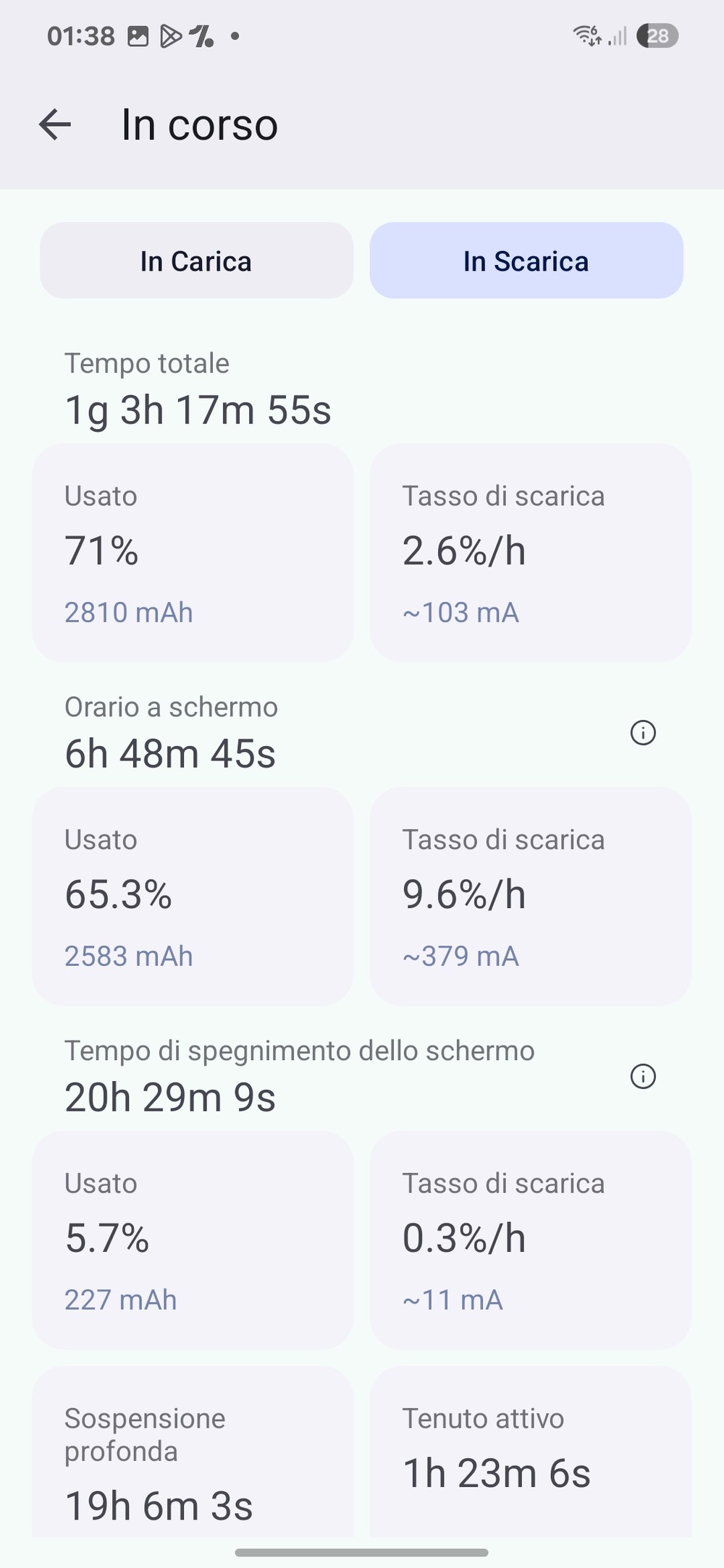
Task: Select the In Scarica tab
Action: [x=526, y=260]
